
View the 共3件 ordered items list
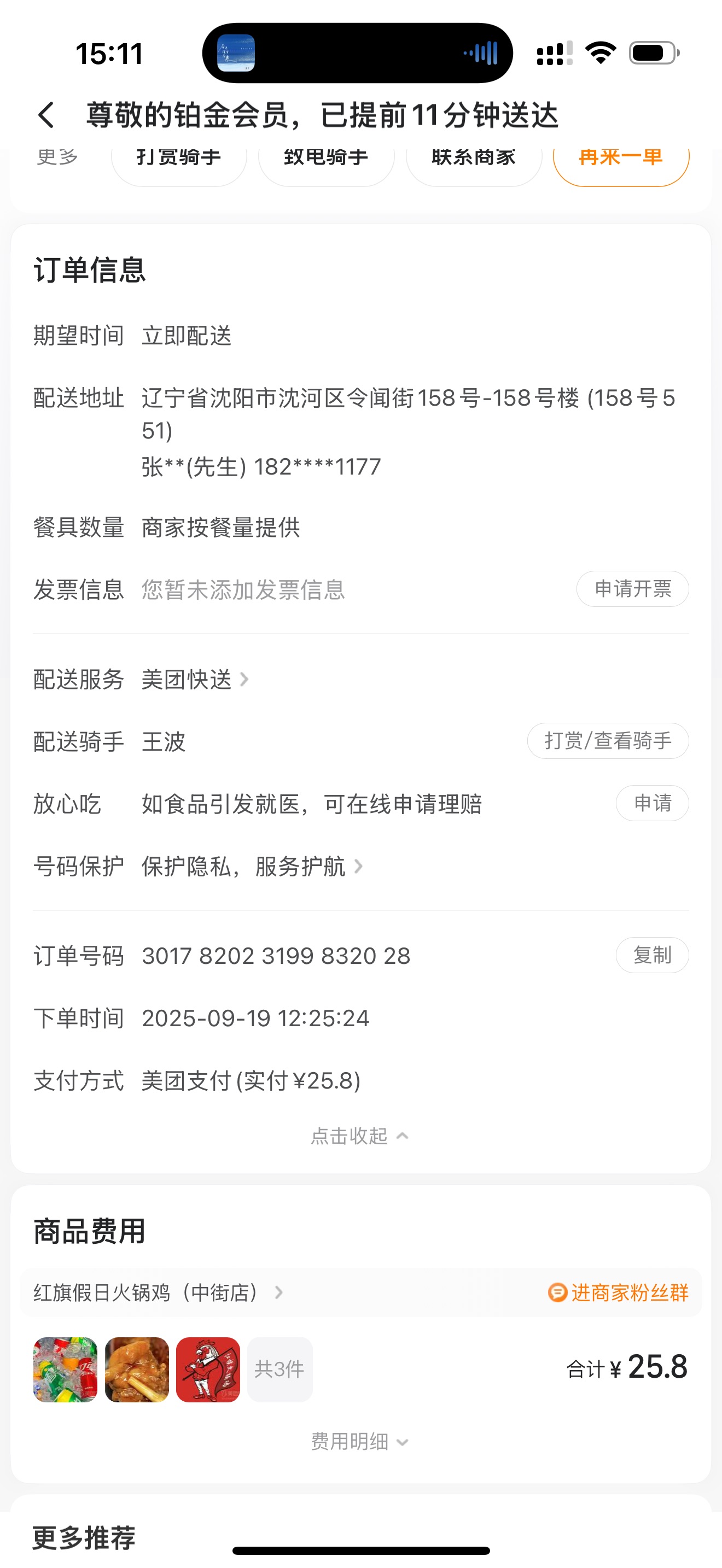[280, 1370]
